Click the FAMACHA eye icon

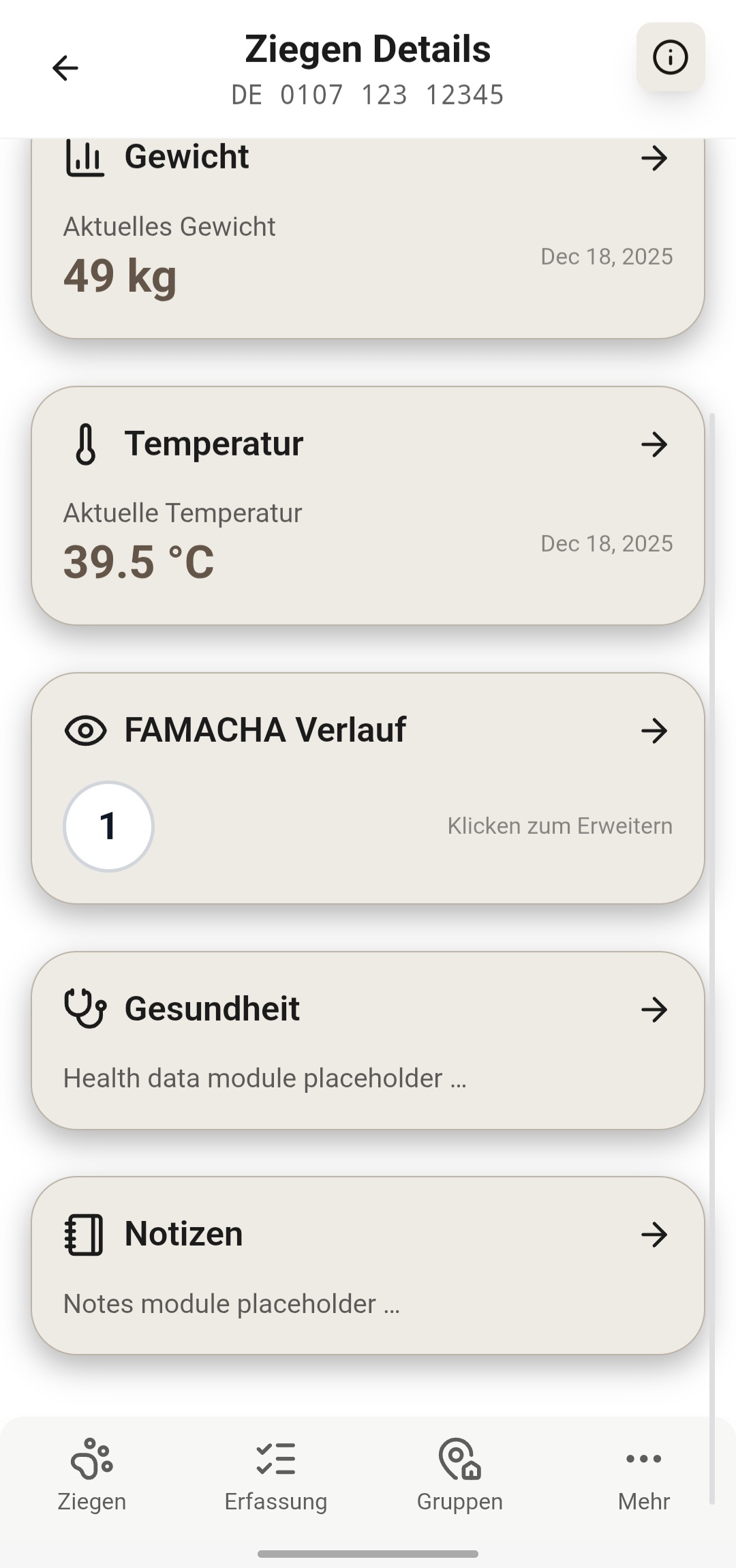coord(86,731)
